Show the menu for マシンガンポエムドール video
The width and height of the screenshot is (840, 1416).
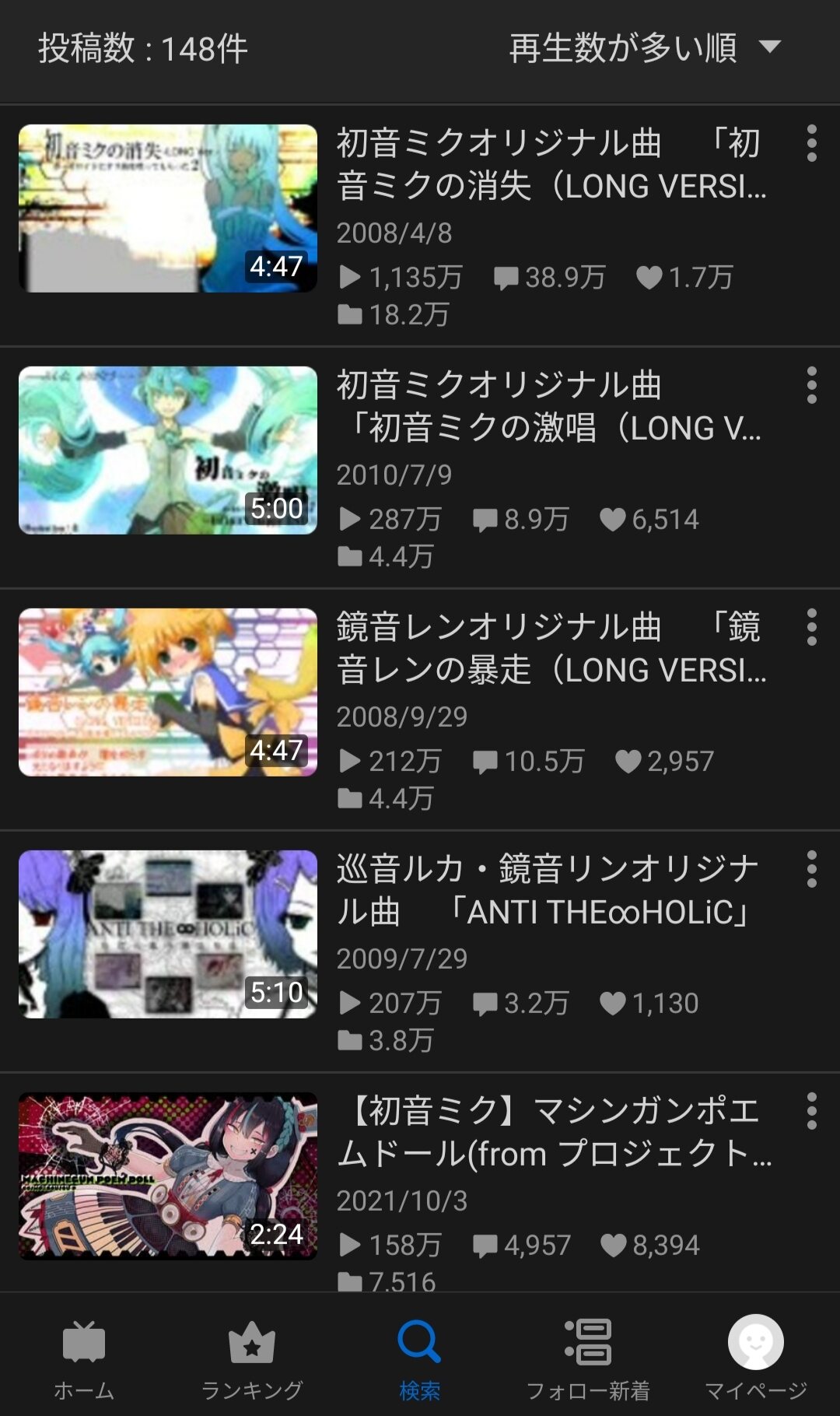click(811, 1112)
